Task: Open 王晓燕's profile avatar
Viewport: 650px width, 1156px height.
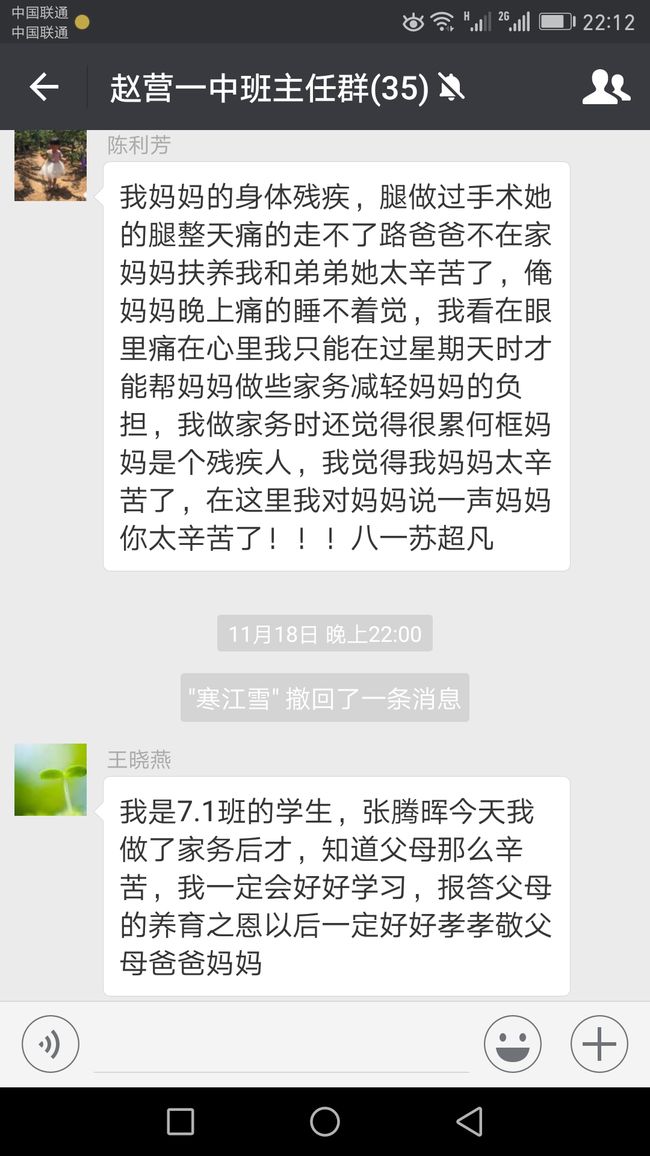Action: (50, 779)
